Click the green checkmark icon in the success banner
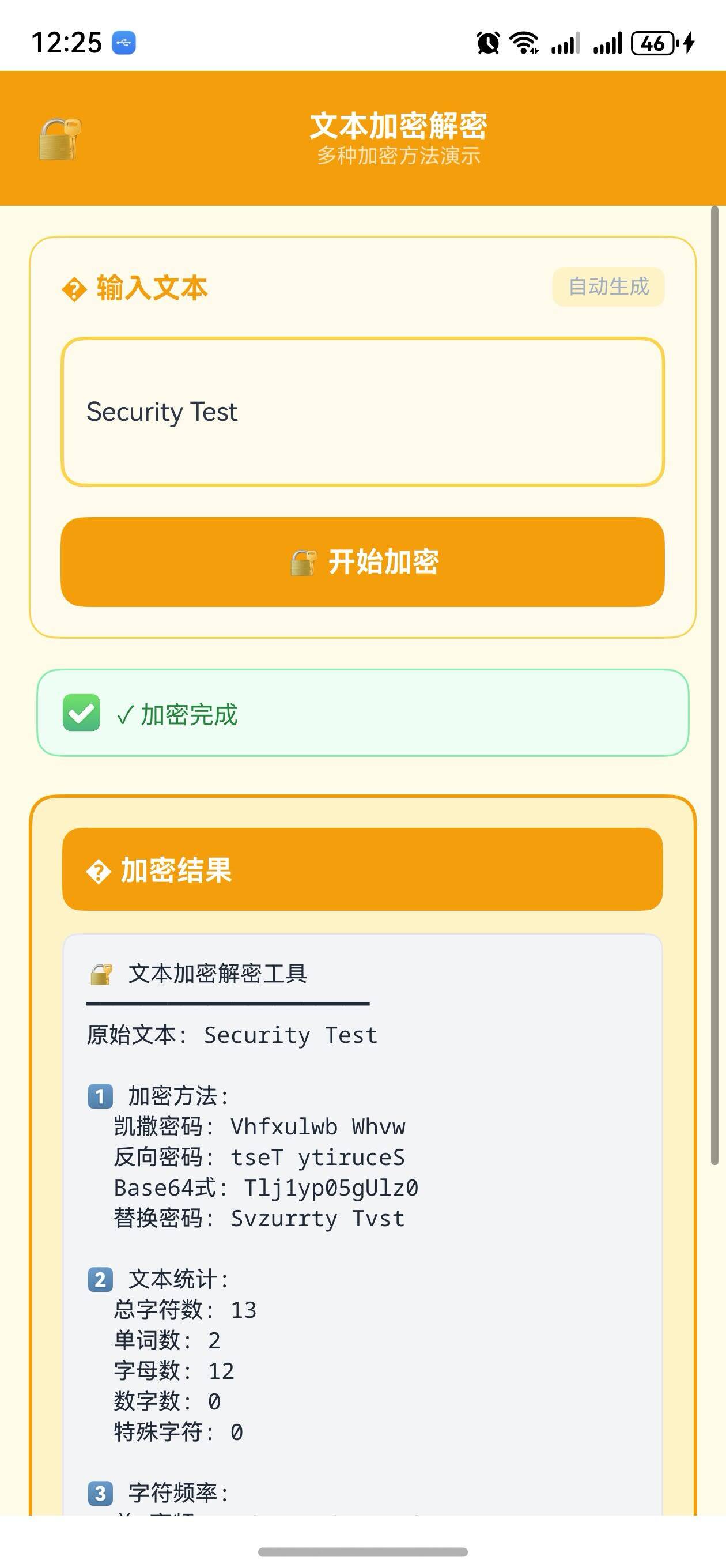Screen dimensions: 726x1568 tap(80, 717)
